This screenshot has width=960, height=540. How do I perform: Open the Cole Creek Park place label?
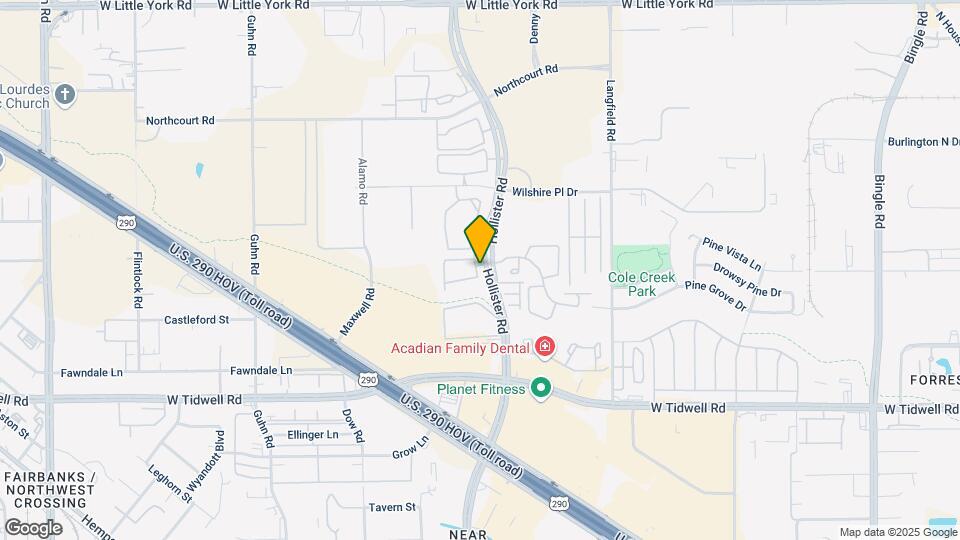pyautogui.click(x=641, y=284)
